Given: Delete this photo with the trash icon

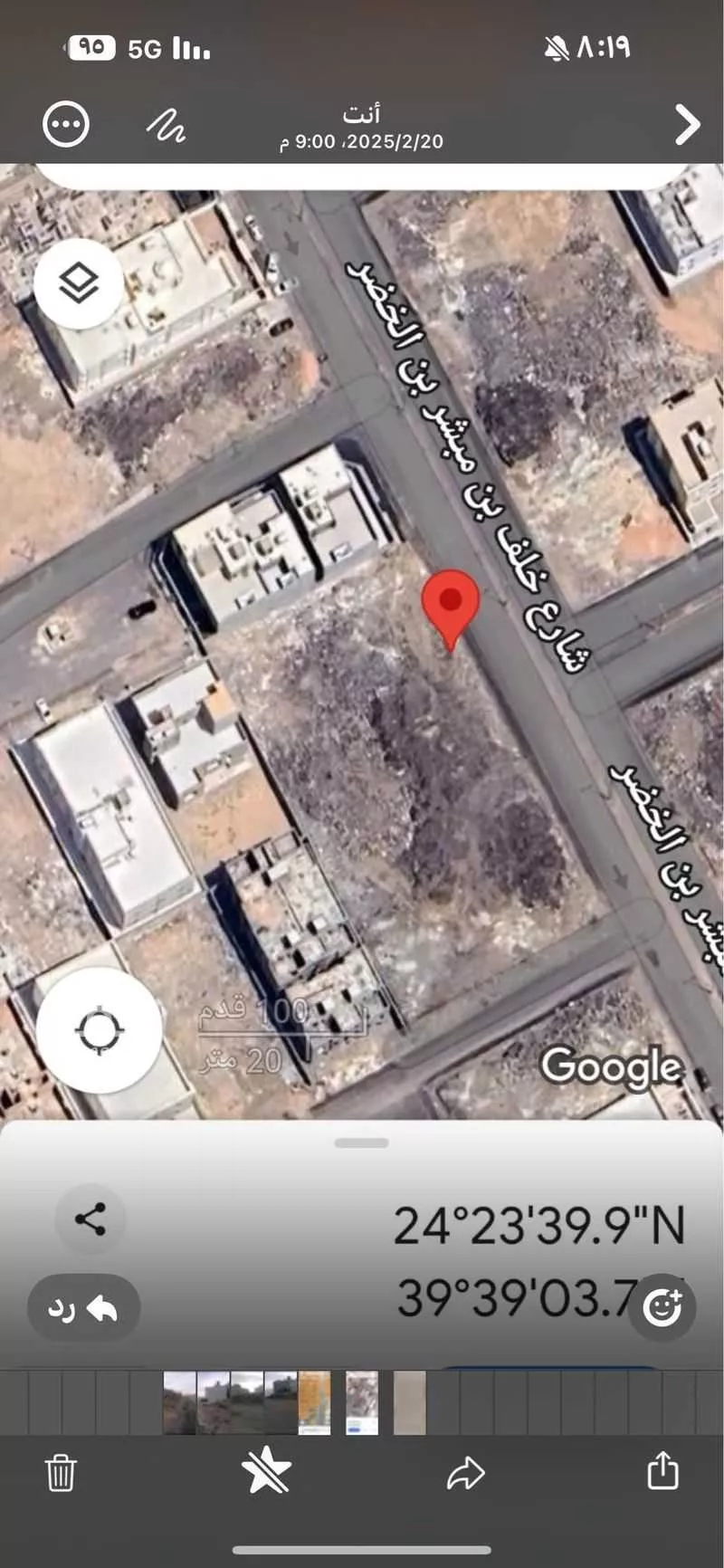Looking at the screenshot, I should point(61,1472).
